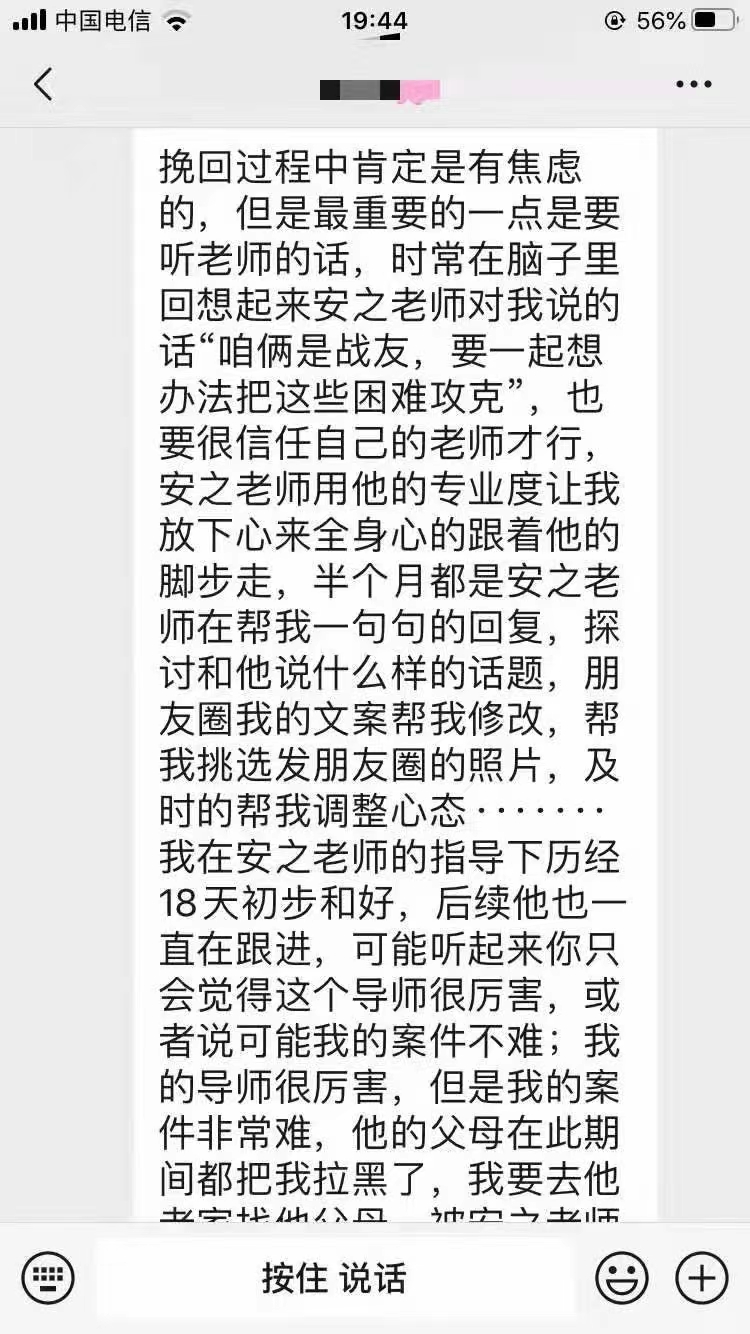Open the chat info overflow menu

[693, 85]
